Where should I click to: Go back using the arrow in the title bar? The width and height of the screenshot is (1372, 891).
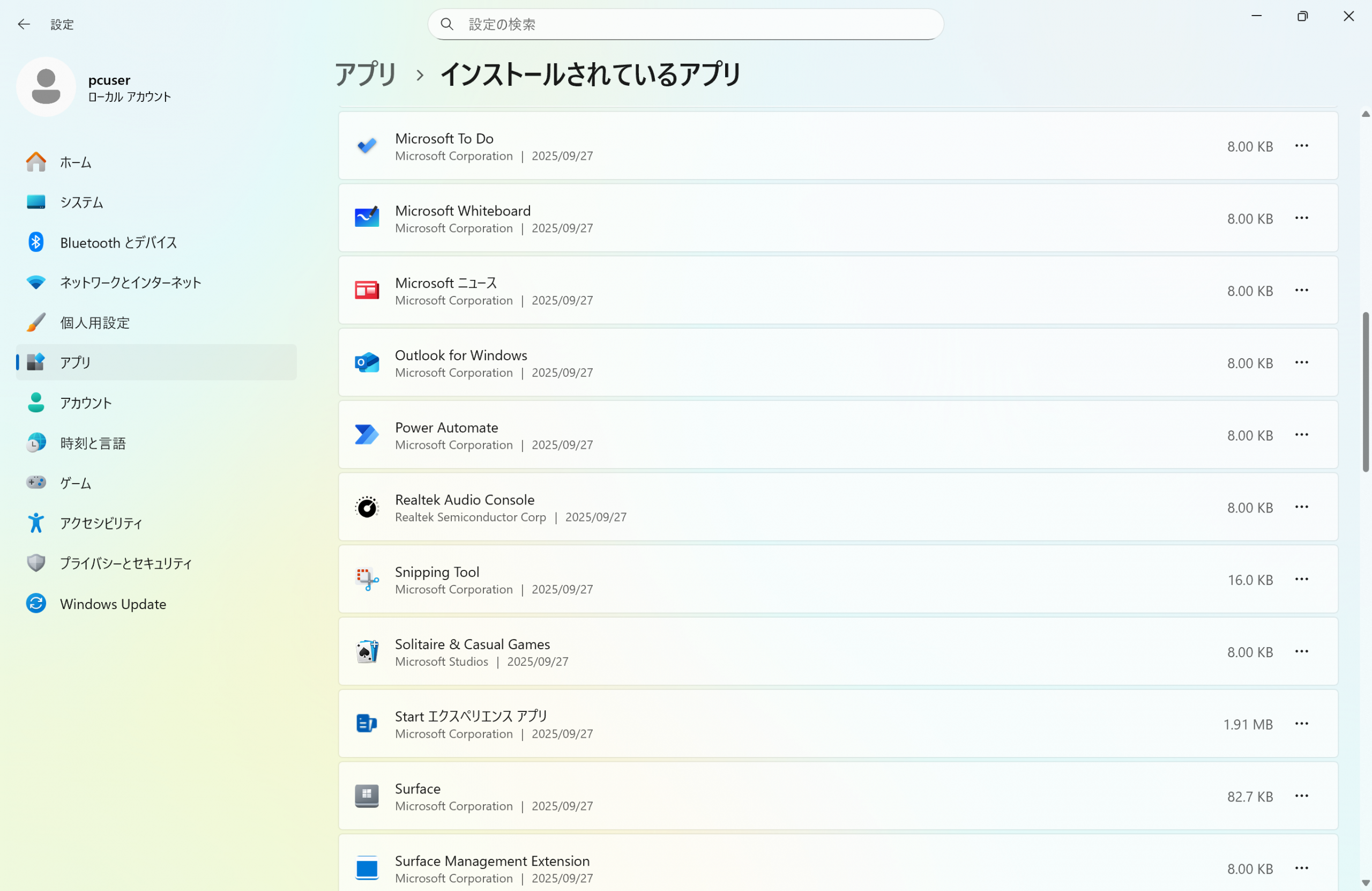point(24,24)
